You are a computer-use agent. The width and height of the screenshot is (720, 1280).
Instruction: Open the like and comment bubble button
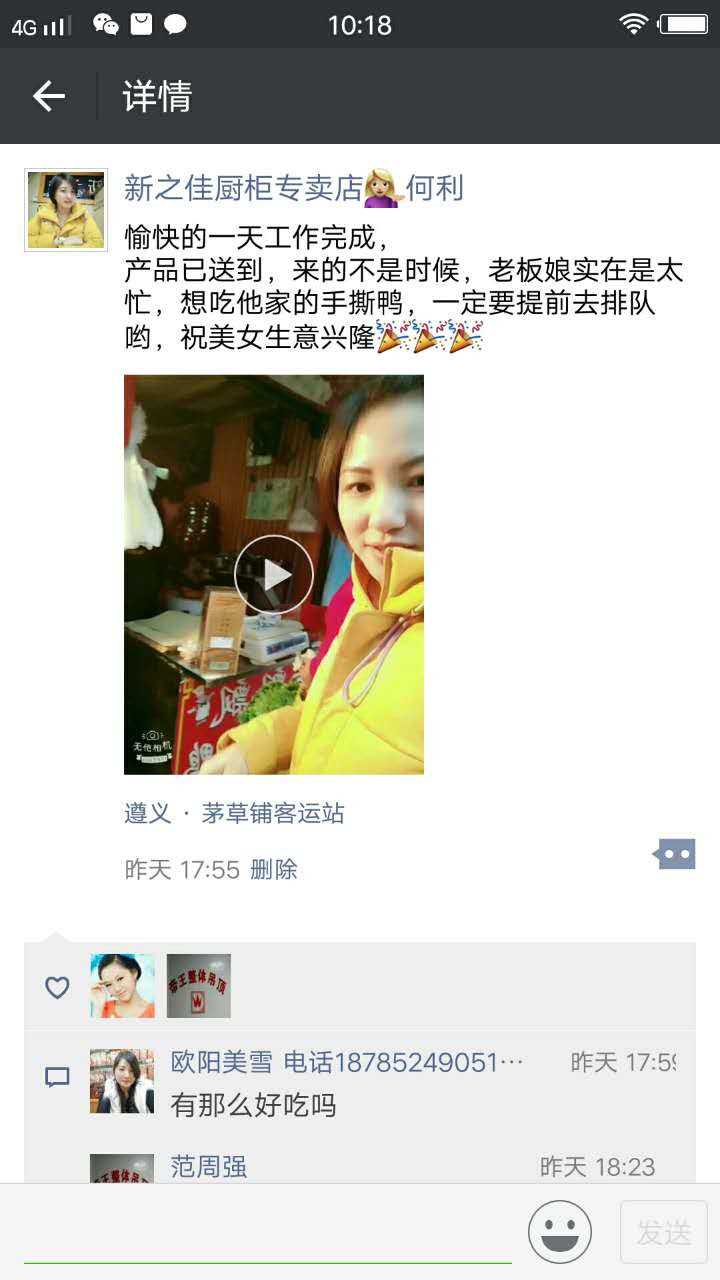pyautogui.click(x=675, y=854)
